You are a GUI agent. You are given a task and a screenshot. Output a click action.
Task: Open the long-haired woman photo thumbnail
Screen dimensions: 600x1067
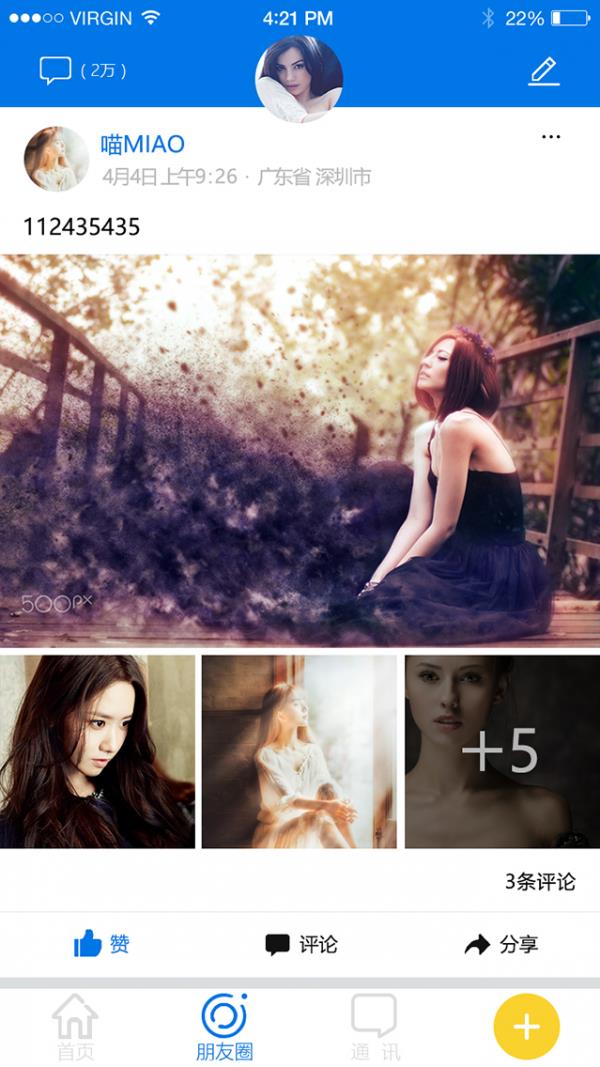coord(97,751)
